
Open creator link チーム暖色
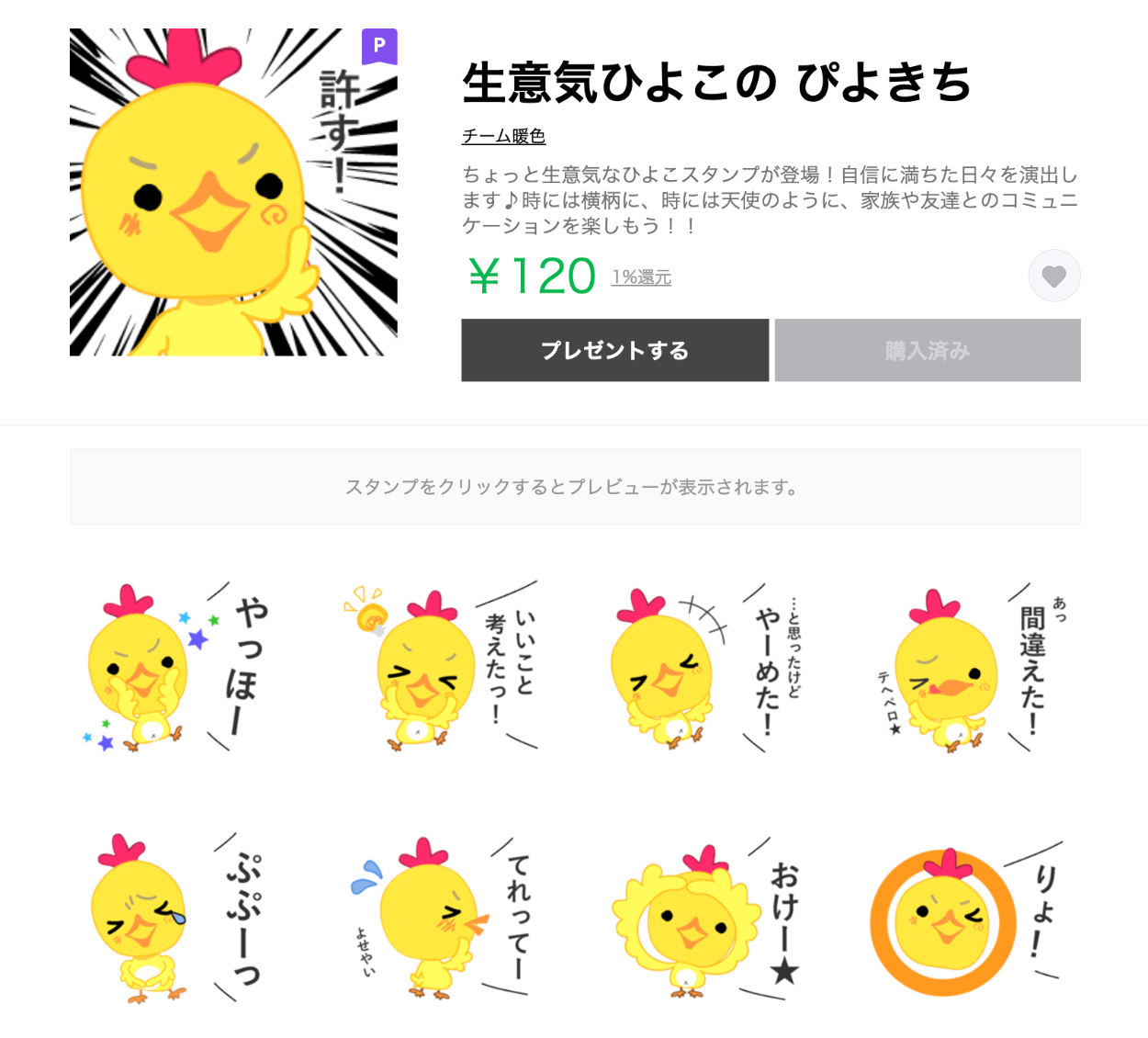503,137
